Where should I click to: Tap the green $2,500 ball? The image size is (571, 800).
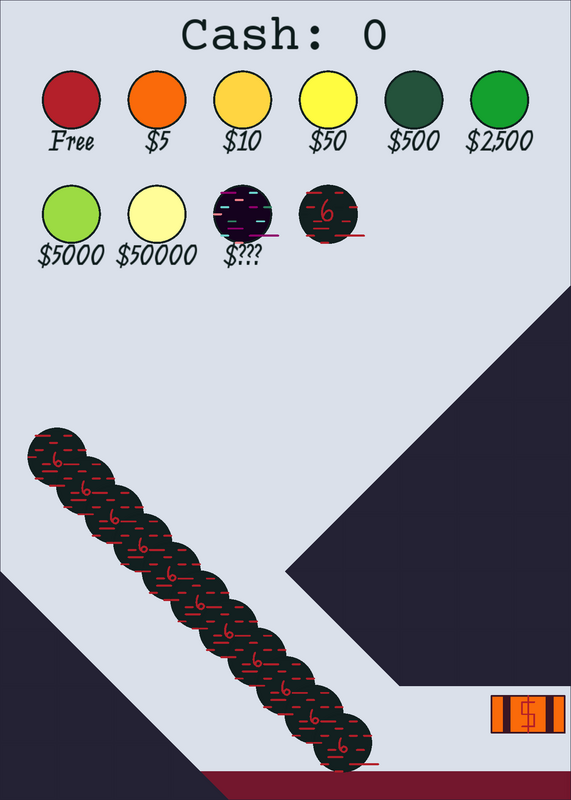tap(500, 100)
